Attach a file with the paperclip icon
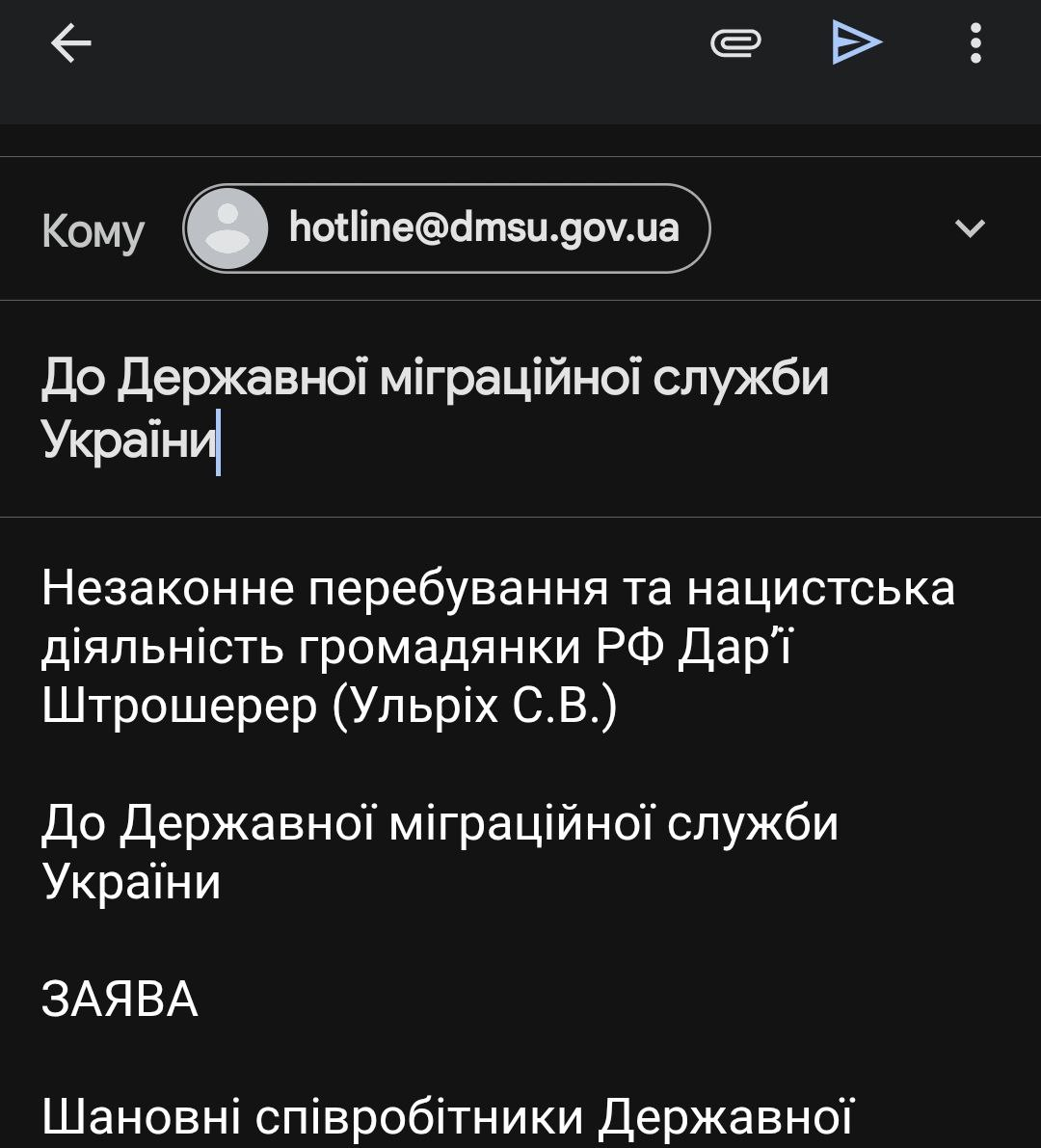 [736, 43]
